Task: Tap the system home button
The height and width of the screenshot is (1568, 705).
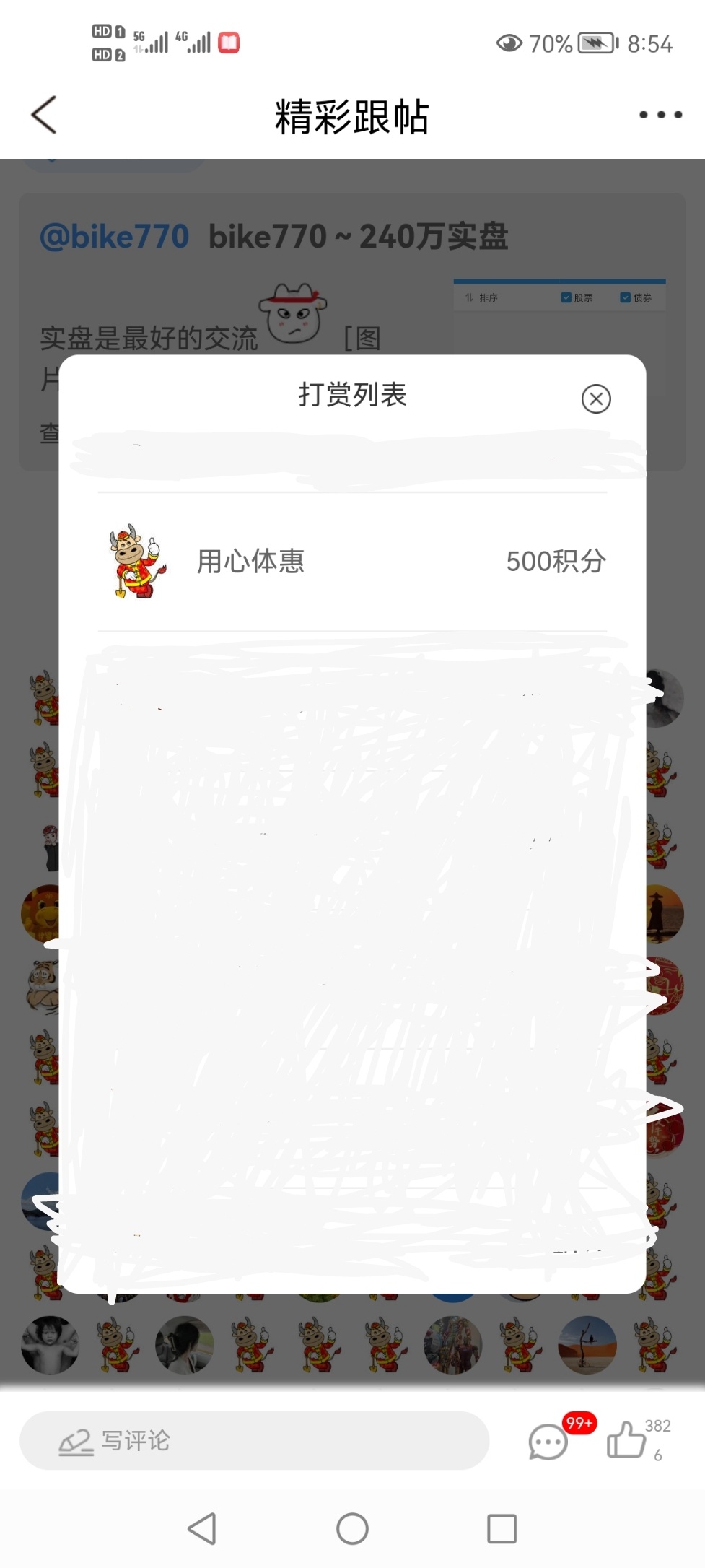Action: (x=352, y=1528)
